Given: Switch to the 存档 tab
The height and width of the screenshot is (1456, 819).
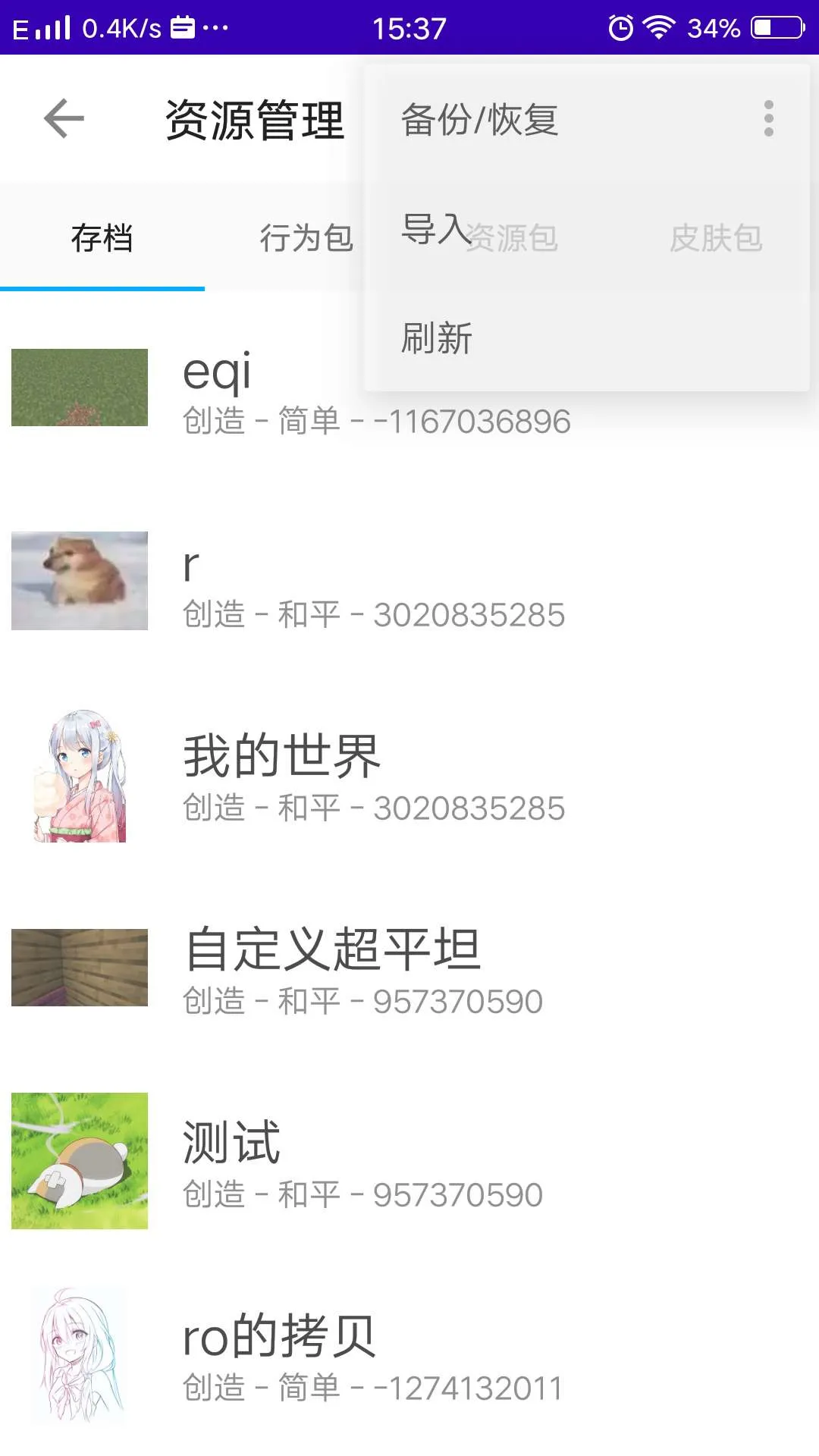Looking at the screenshot, I should tap(102, 238).
